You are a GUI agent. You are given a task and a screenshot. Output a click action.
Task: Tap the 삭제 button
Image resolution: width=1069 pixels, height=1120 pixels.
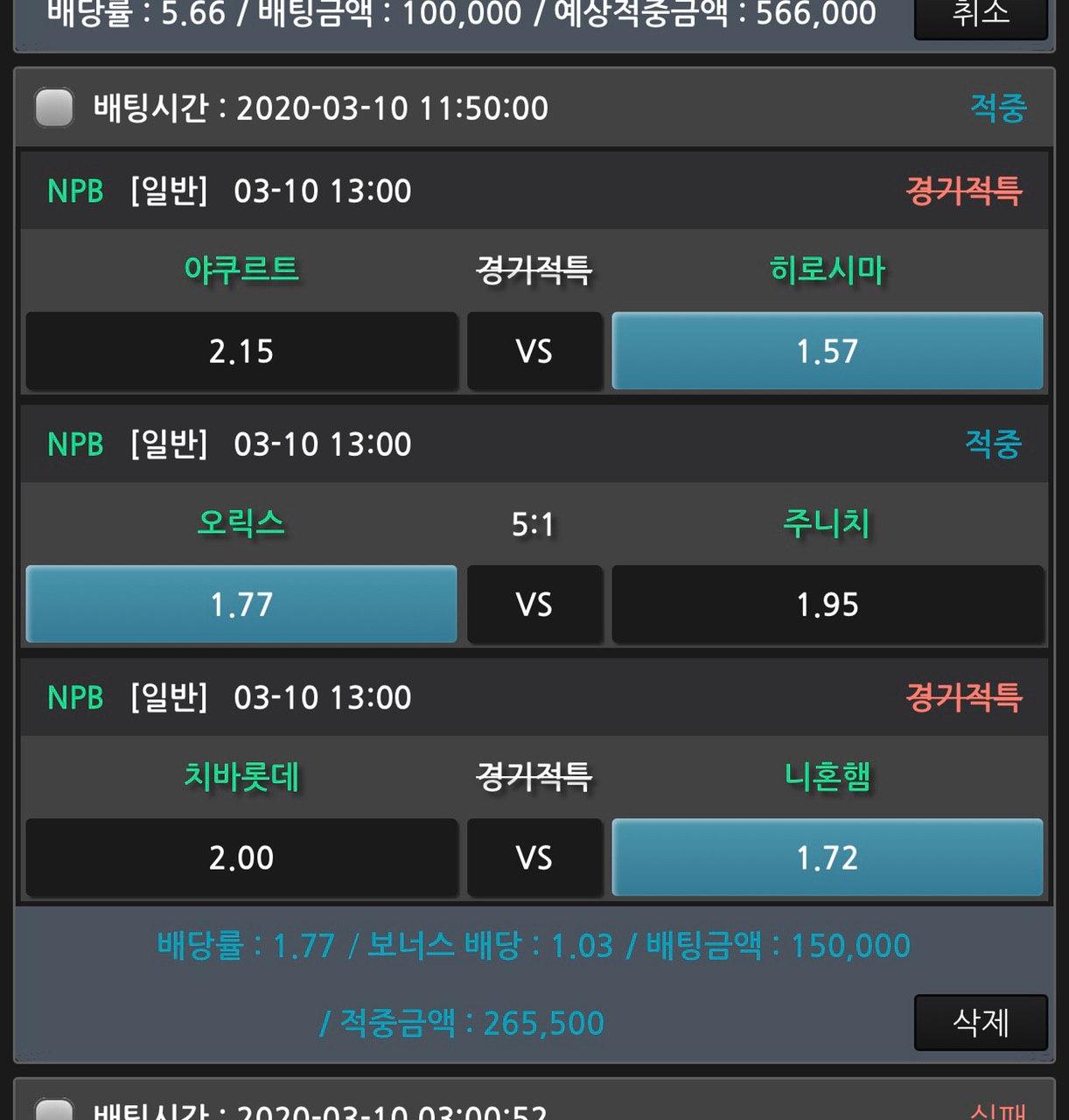tap(980, 1022)
